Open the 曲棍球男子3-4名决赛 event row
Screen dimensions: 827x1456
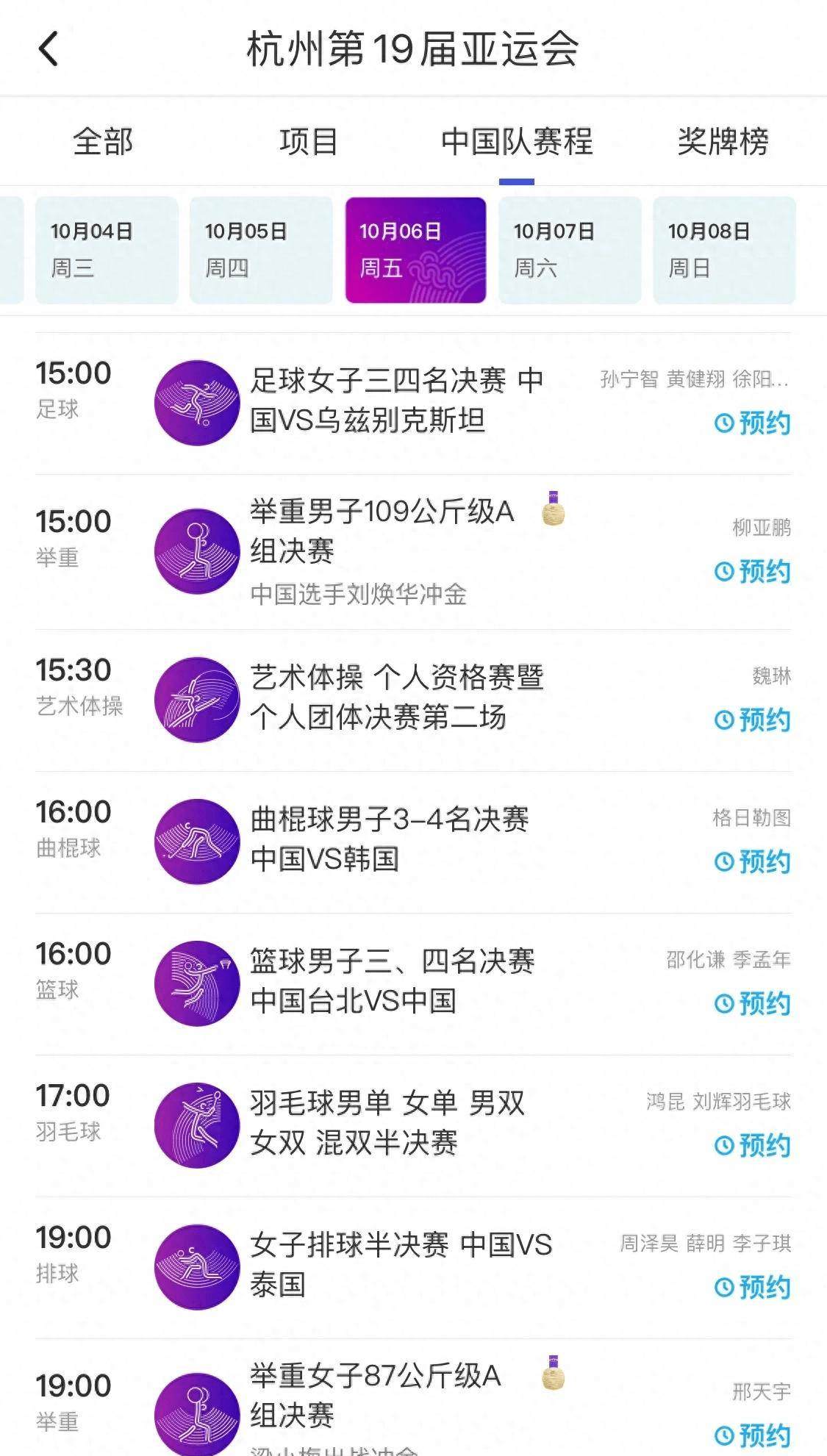click(x=390, y=839)
